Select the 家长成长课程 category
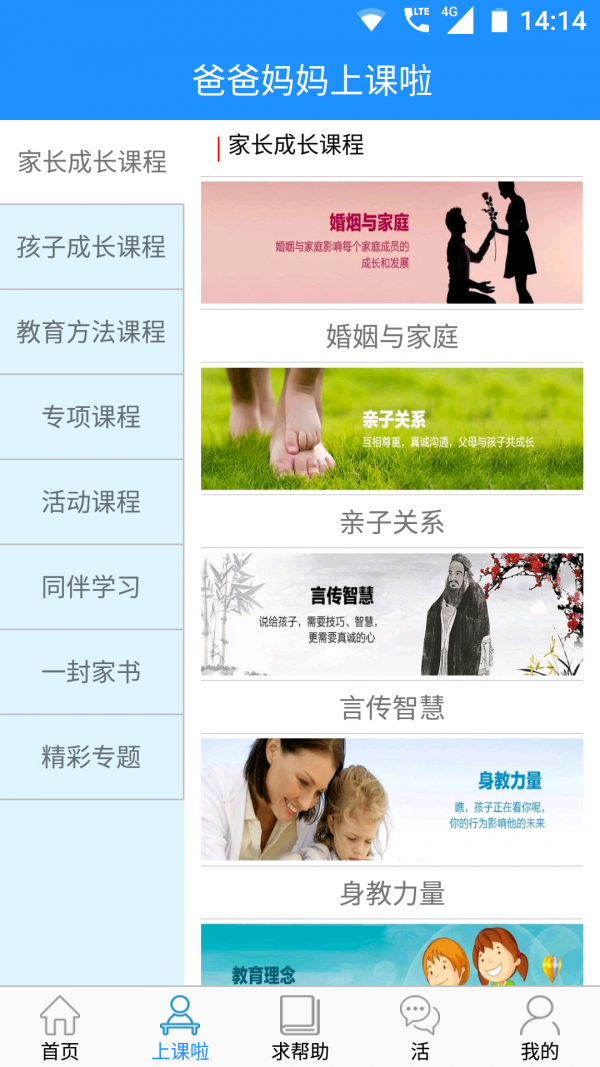This screenshot has width=600, height=1067. [x=92, y=162]
